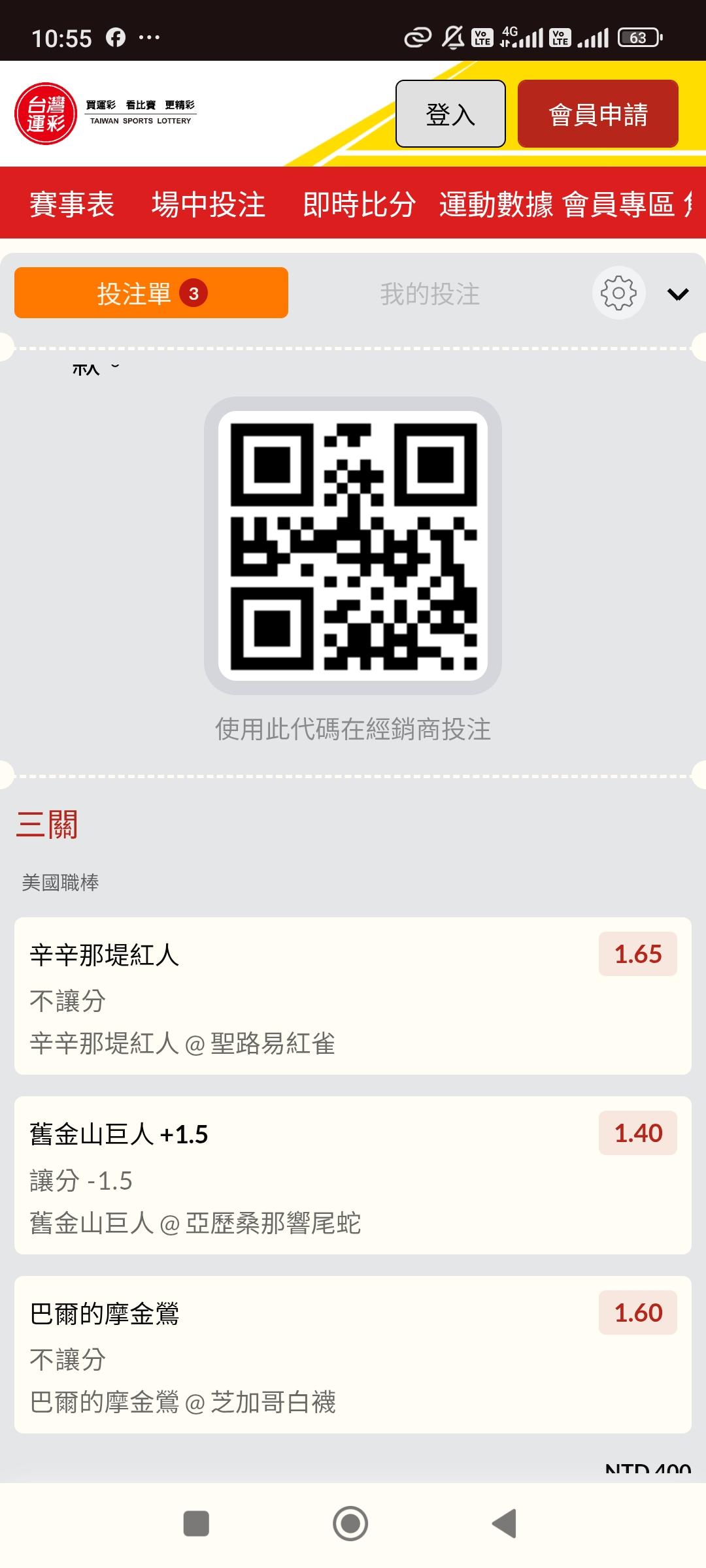Go back with system back button
Image resolution: width=706 pixels, height=1568 pixels.
pyautogui.click(x=505, y=1524)
